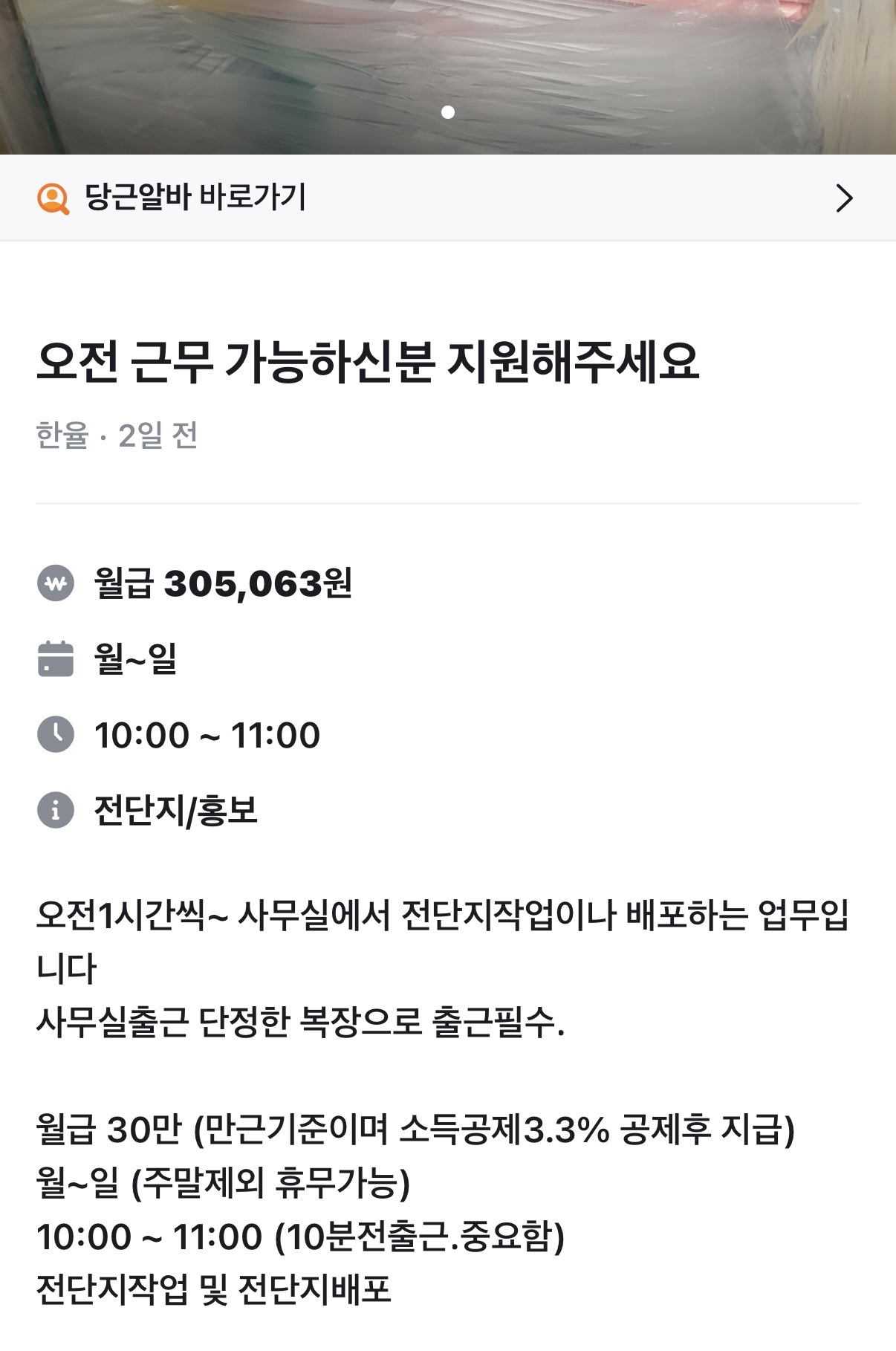Open the job photo at the top
The height and width of the screenshot is (1351, 896).
coord(449,74)
